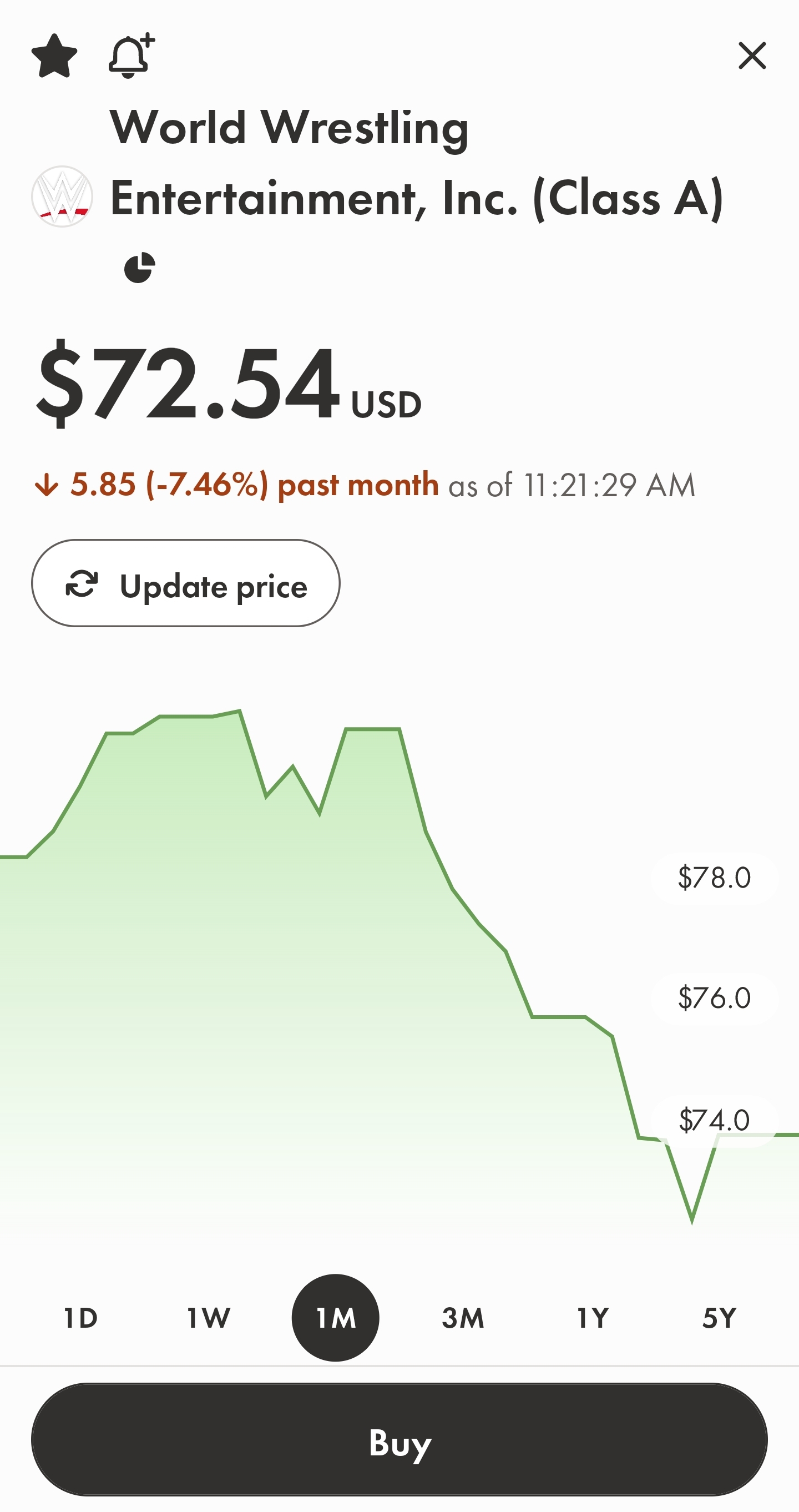Change the chart to 1Y

[x=593, y=1318]
